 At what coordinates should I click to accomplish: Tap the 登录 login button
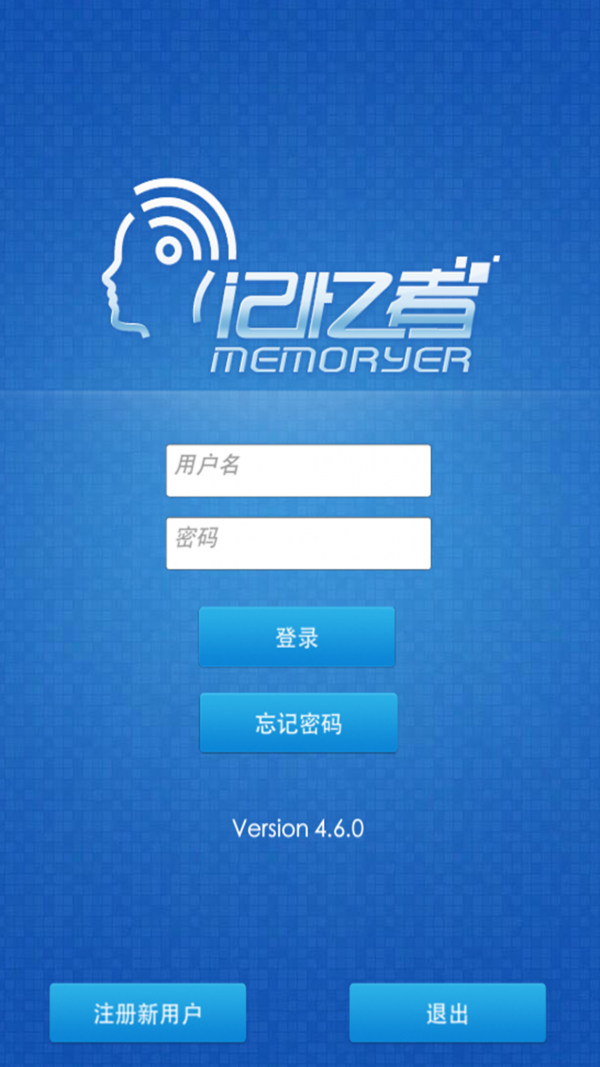pos(297,636)
